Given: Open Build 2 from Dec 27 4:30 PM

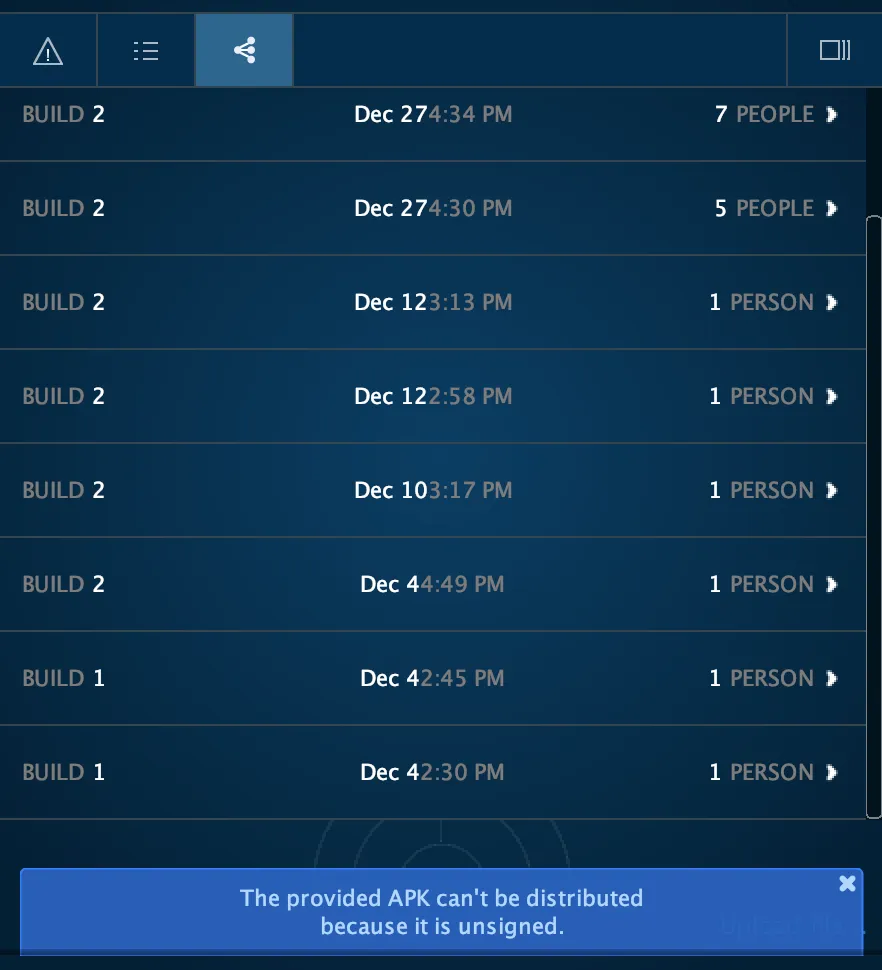Looking at the screenshot, I should pyautogui.click(x=432, y=209).
